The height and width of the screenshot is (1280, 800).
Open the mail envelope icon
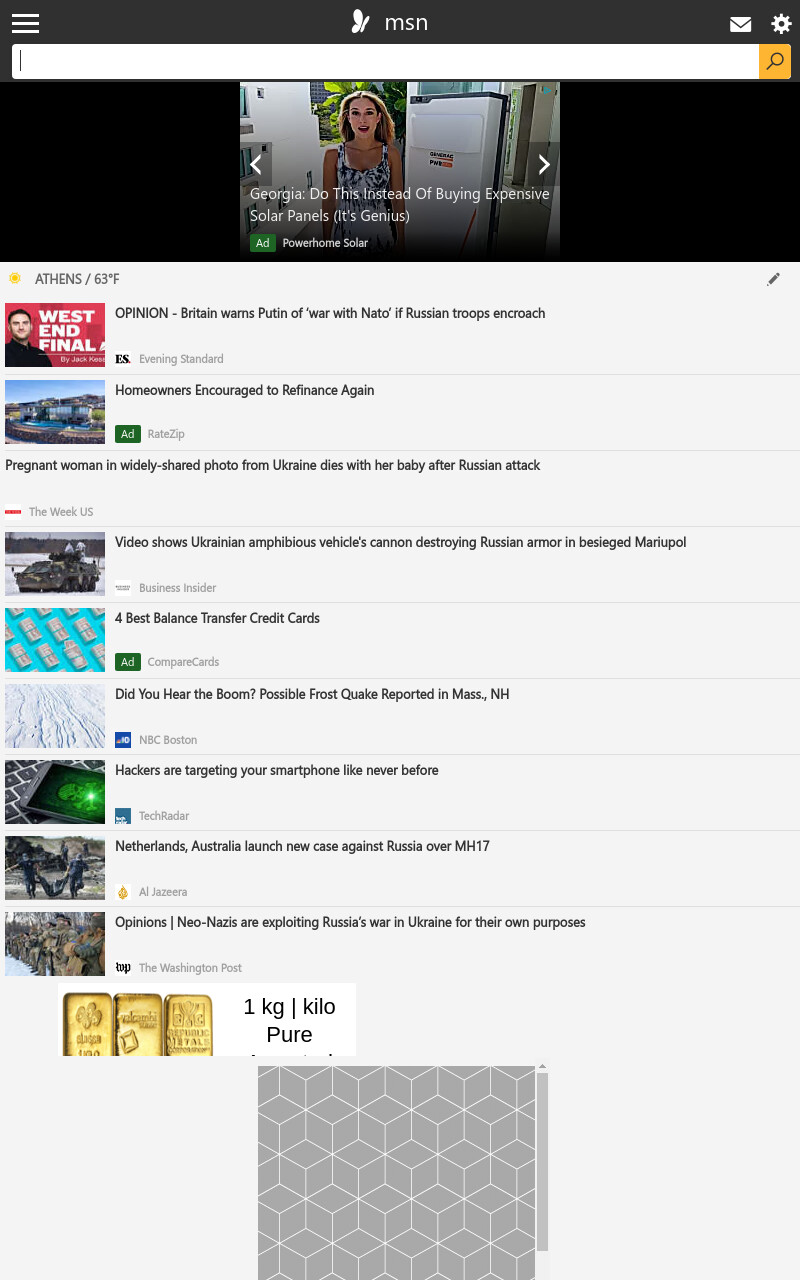[741, 24]
